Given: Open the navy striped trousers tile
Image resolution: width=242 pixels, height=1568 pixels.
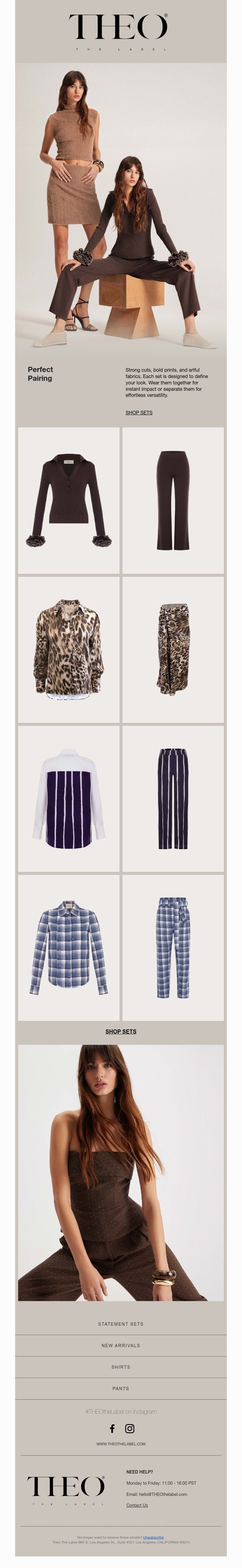Looking at the screenshot, I should [173, 798].
